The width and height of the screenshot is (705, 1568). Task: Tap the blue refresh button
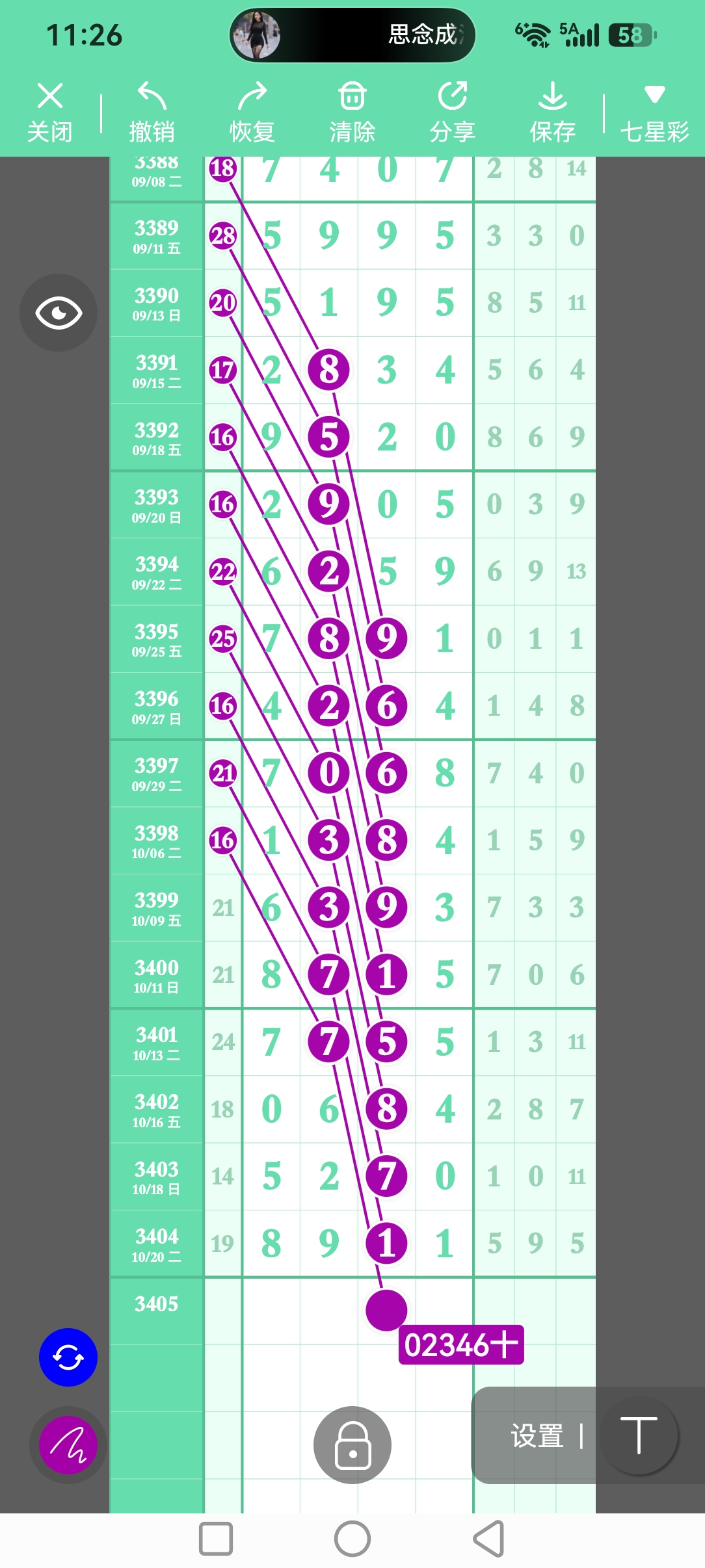click(68, 1357)
